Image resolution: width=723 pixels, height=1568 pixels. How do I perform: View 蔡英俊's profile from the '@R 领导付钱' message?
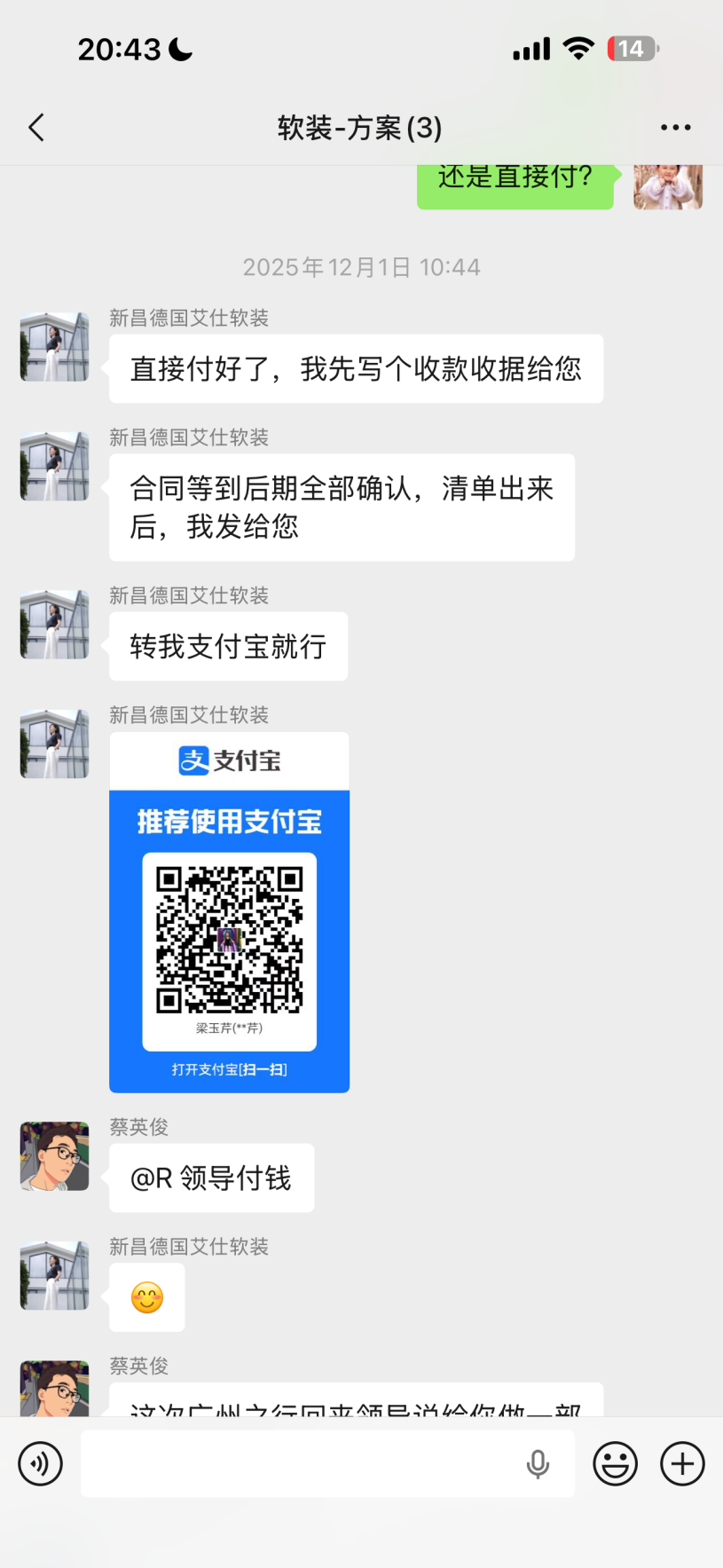pyautogui.click(x=55, y=1155)
